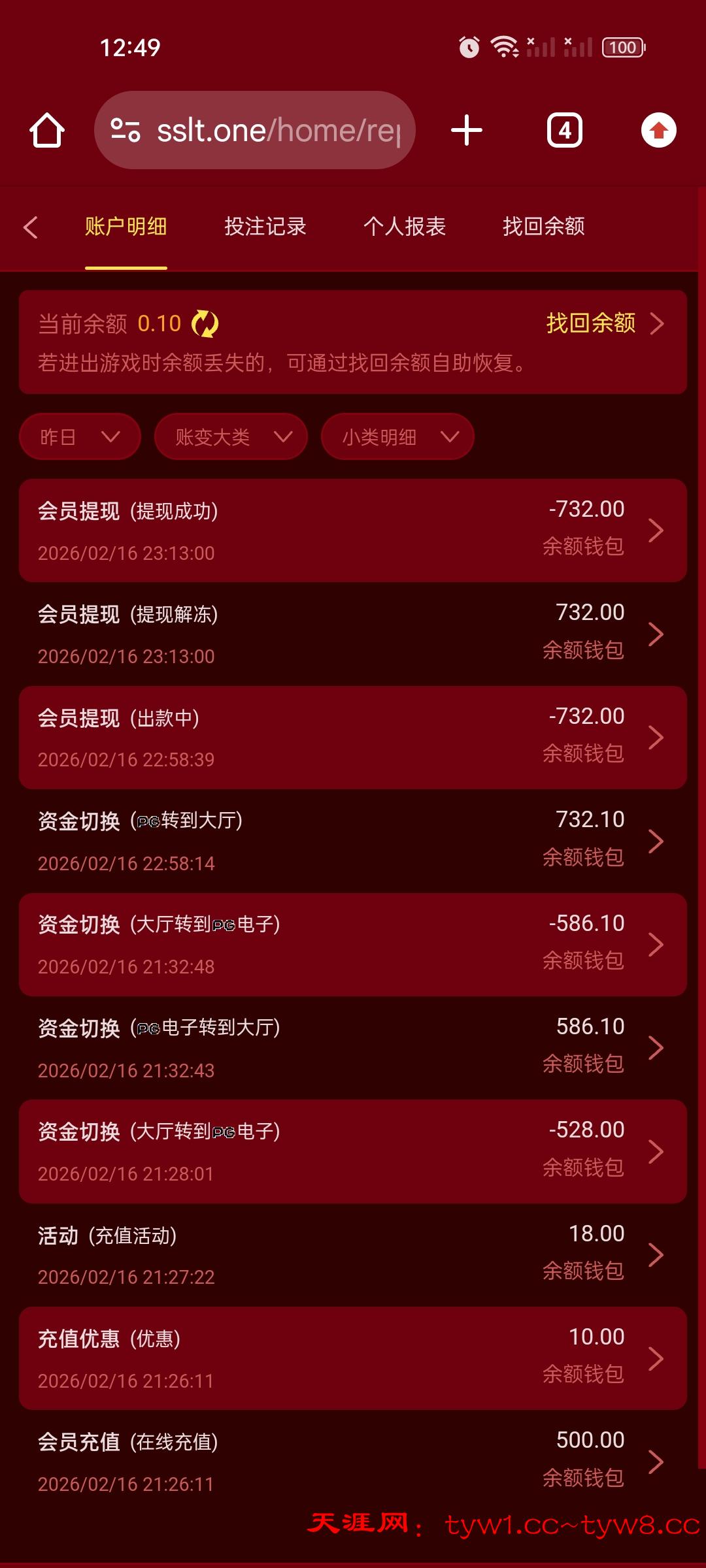The height and width of the screenshot is (1568, 706).
Task: Open the 个人报表 tab
Action: pos(405,227)
